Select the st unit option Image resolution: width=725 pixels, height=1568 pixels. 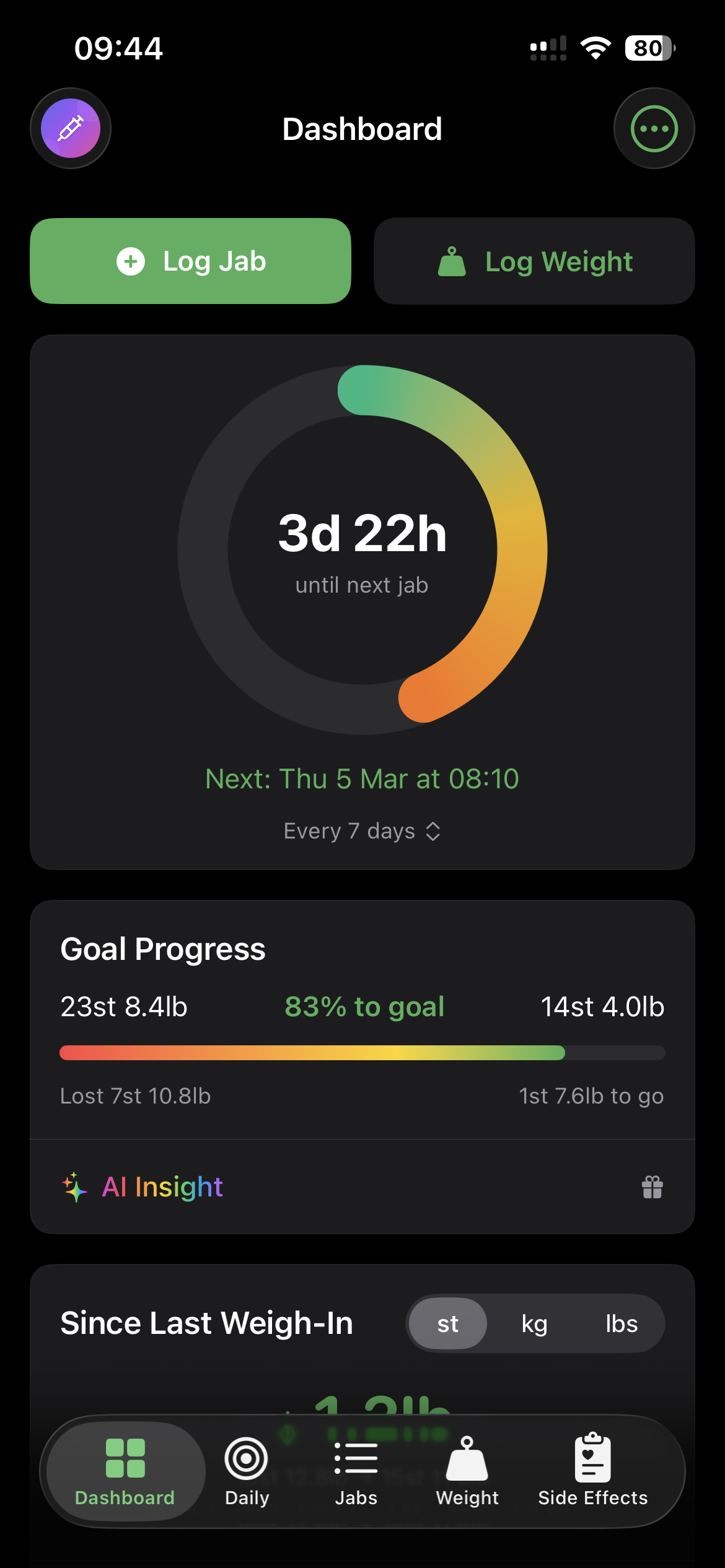tap(447, 1323)
